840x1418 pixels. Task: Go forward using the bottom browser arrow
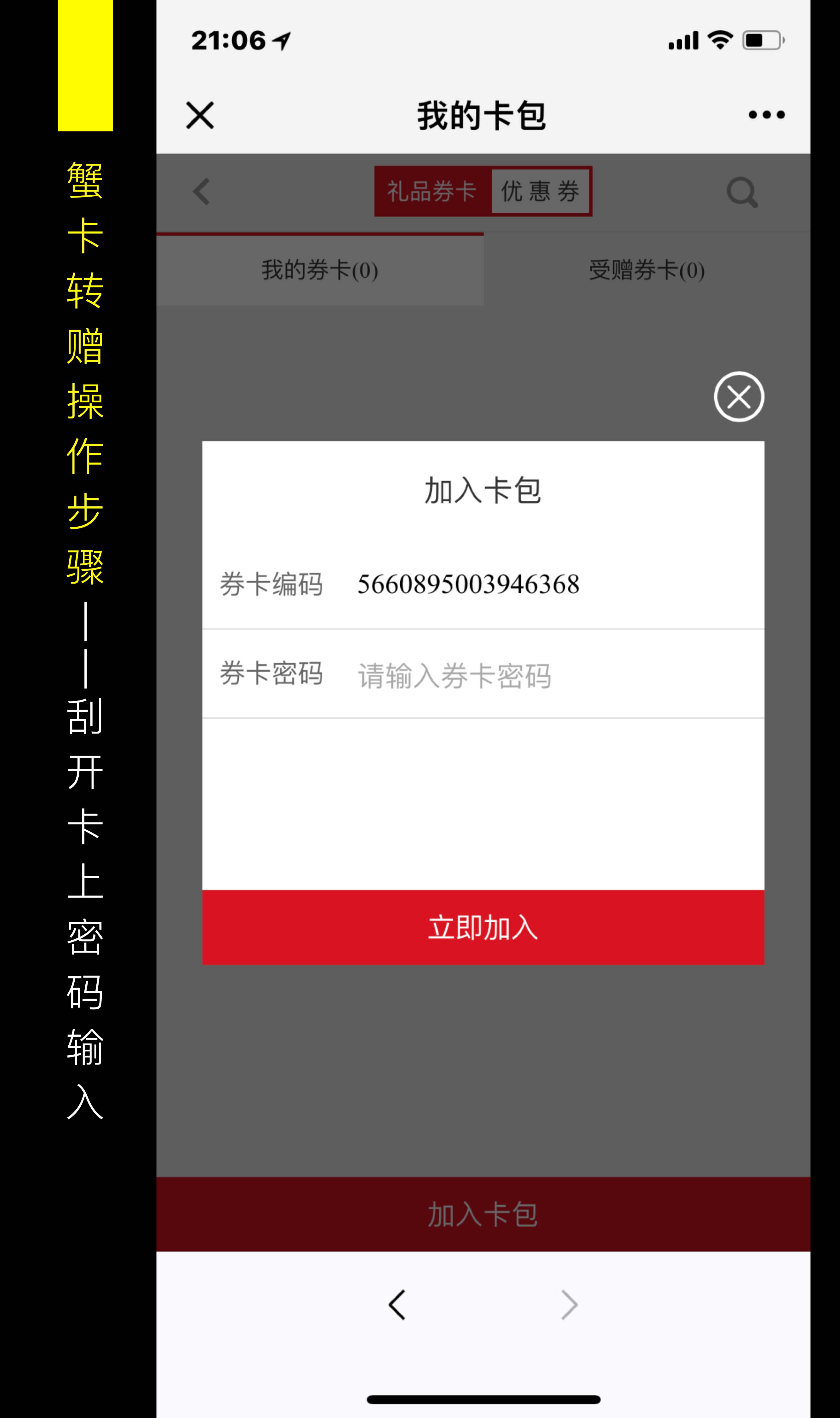tap(569, 1305)
